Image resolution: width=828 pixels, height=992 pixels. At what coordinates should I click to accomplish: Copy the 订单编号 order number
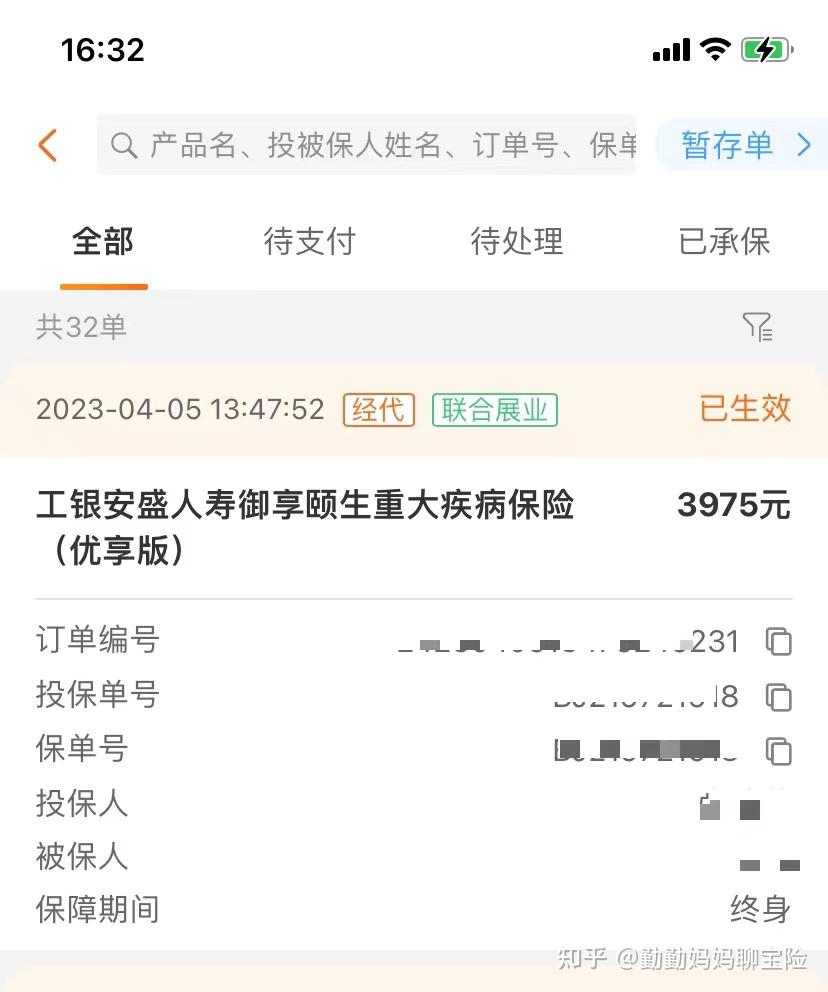point(779,642)
